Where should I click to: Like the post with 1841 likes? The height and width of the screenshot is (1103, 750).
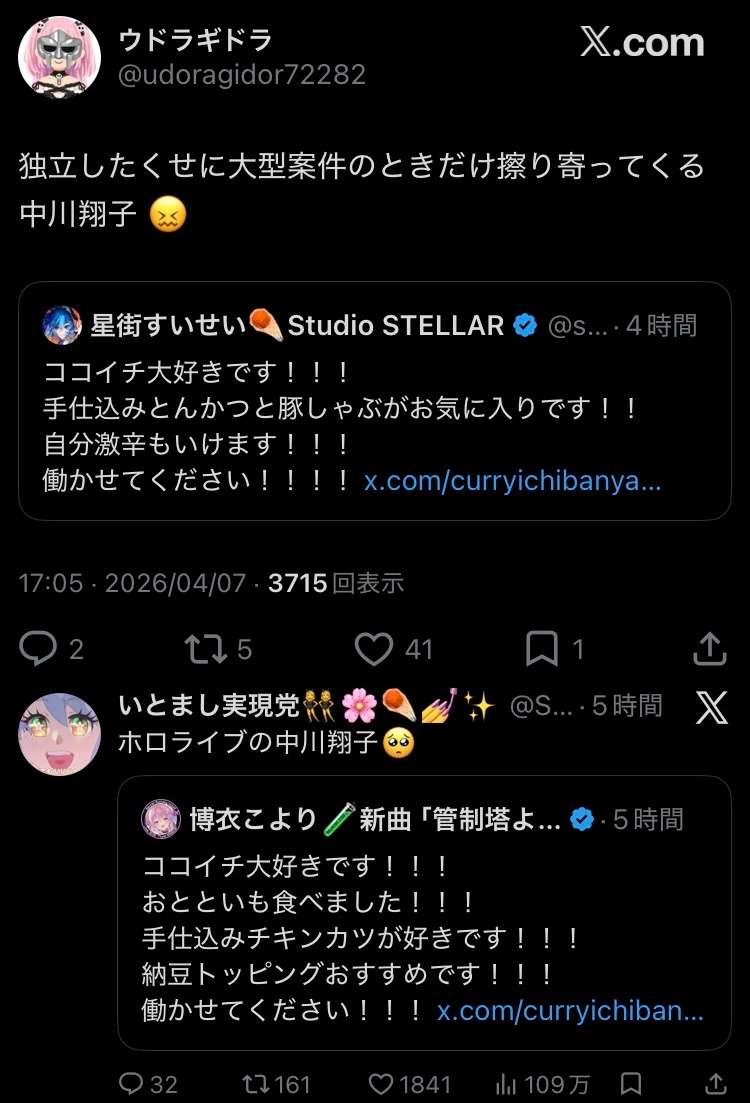(x=381, y=1083)
